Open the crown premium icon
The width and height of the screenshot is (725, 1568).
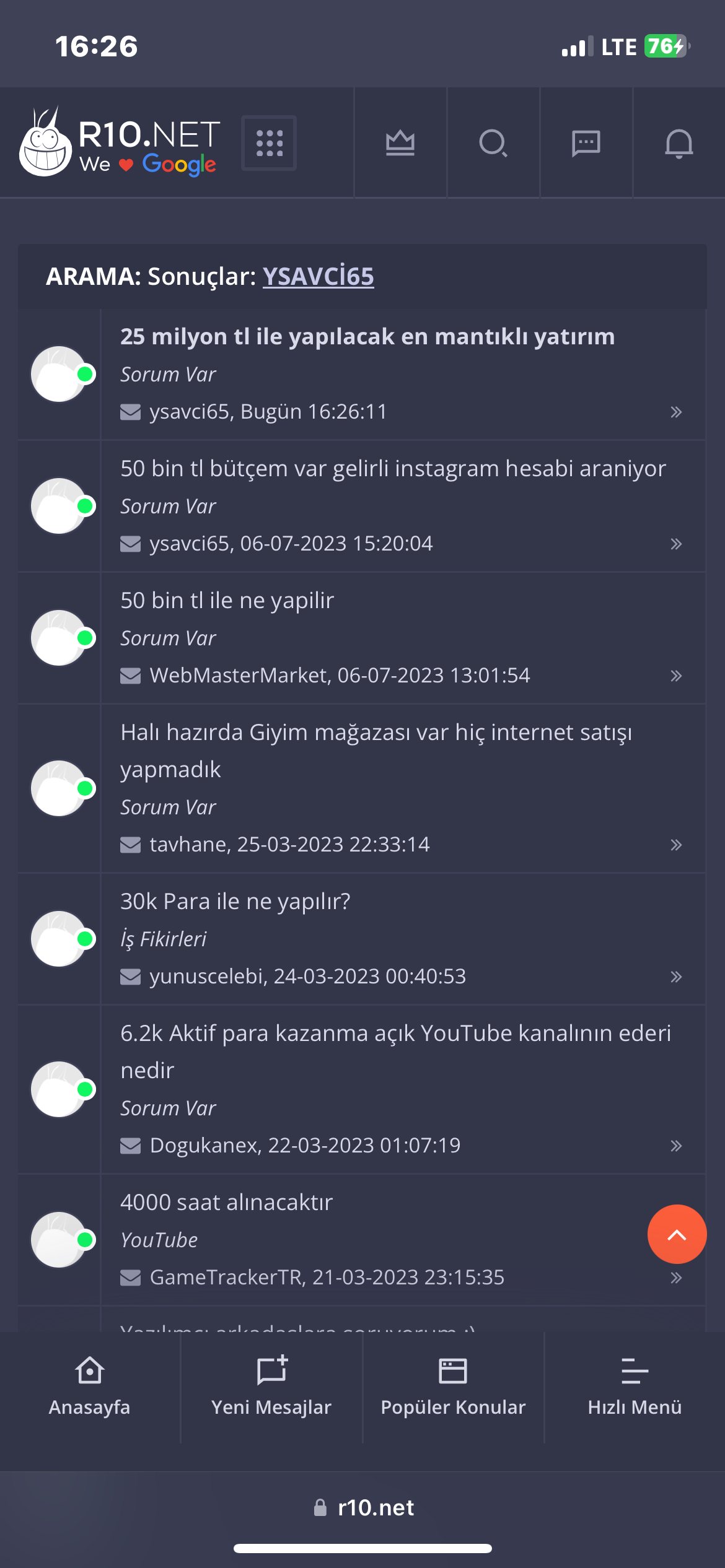(400, 143)
